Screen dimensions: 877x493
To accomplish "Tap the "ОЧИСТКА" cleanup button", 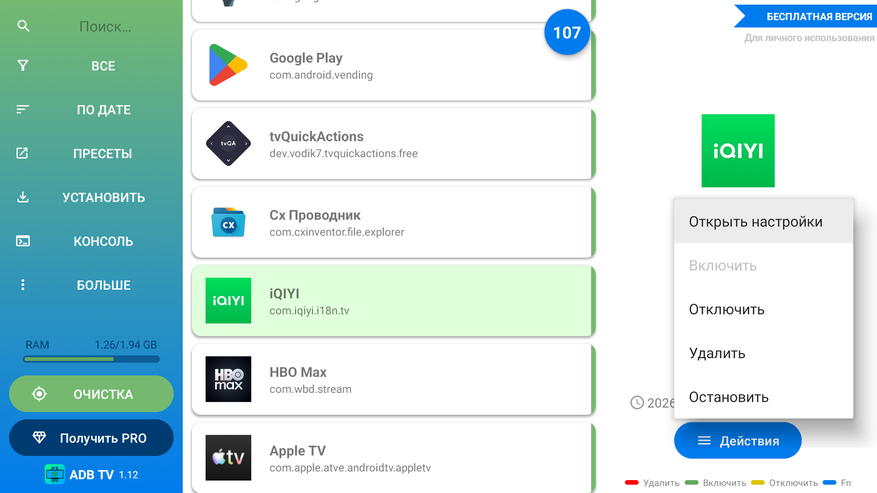I will (91, 394).
